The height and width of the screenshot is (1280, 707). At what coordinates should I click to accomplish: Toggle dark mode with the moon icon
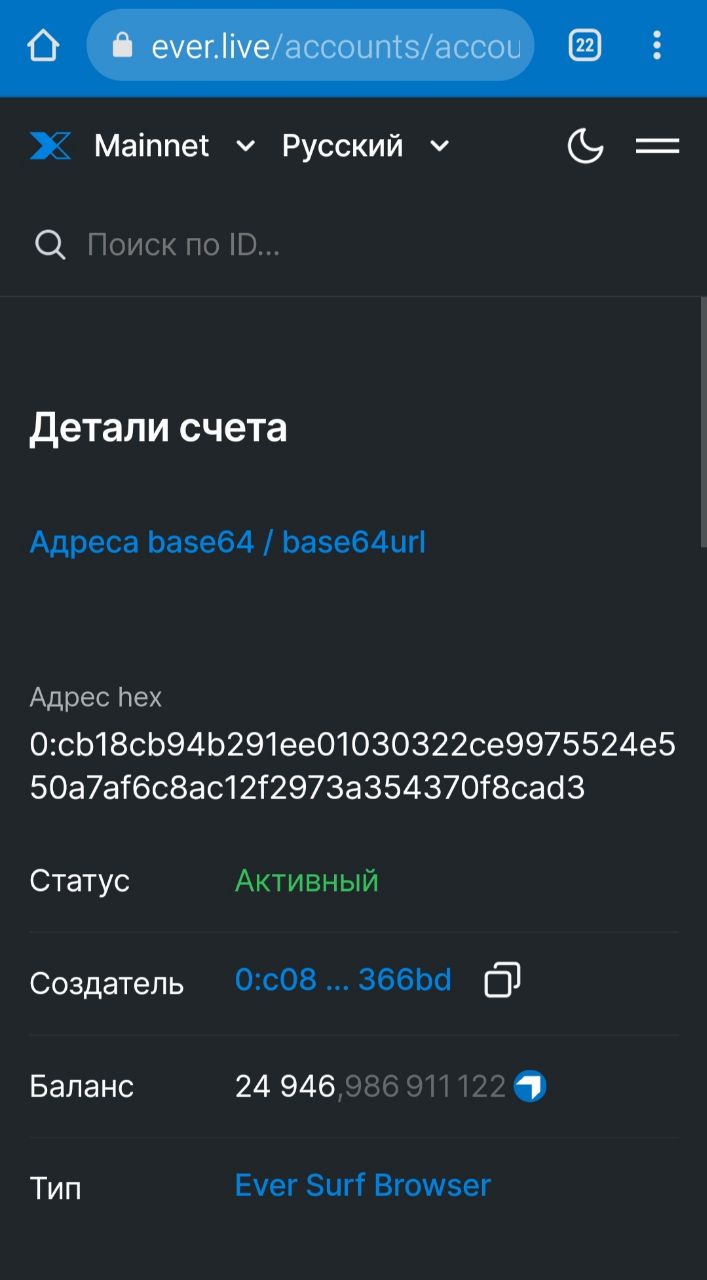click(x=585, y=146)
